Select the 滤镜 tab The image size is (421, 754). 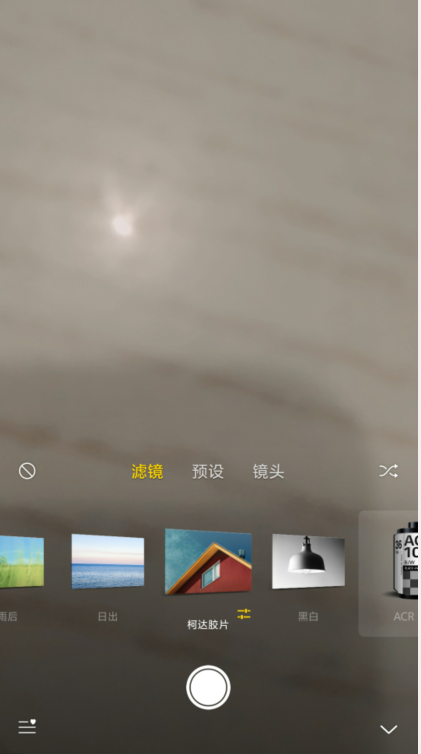pyautogui.click(x=147, y=472)
